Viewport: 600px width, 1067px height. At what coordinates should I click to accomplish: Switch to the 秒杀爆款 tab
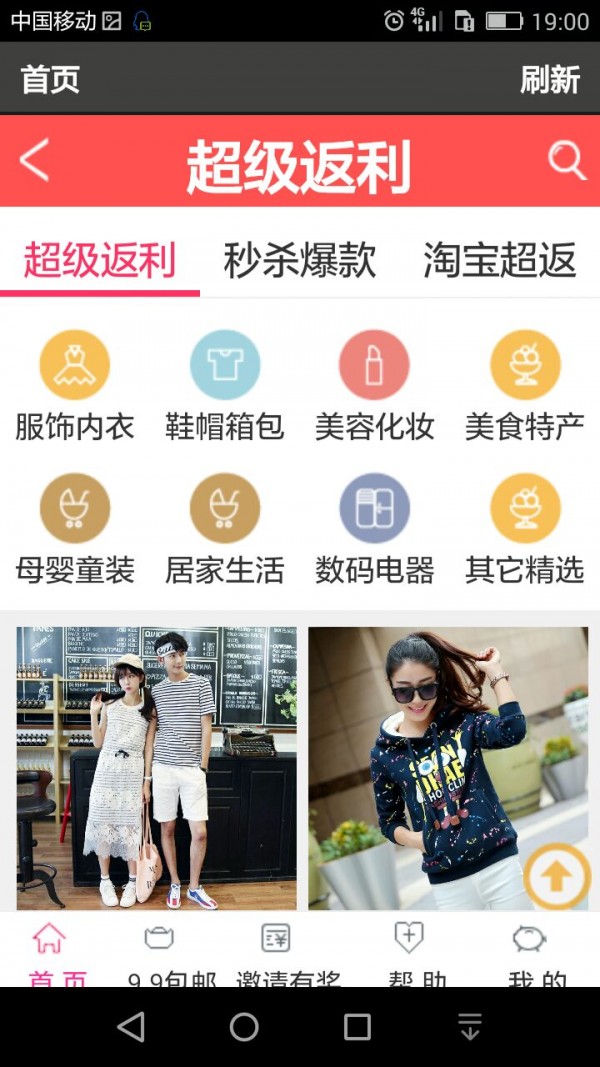(300, 261)
